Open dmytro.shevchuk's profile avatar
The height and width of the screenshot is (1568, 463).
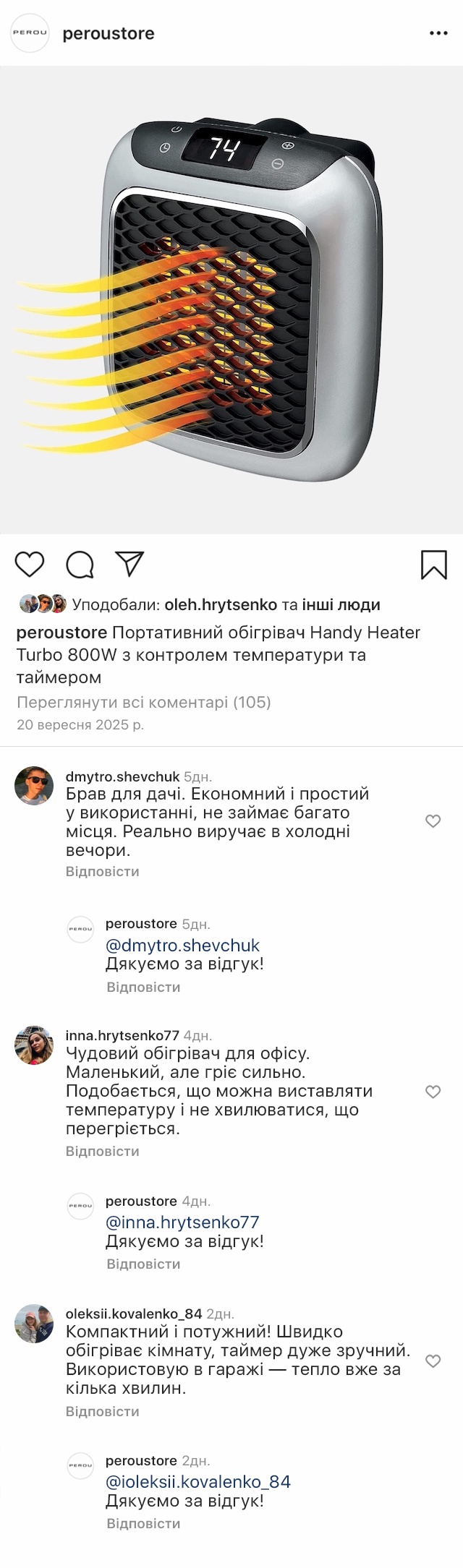click(34, 786)
